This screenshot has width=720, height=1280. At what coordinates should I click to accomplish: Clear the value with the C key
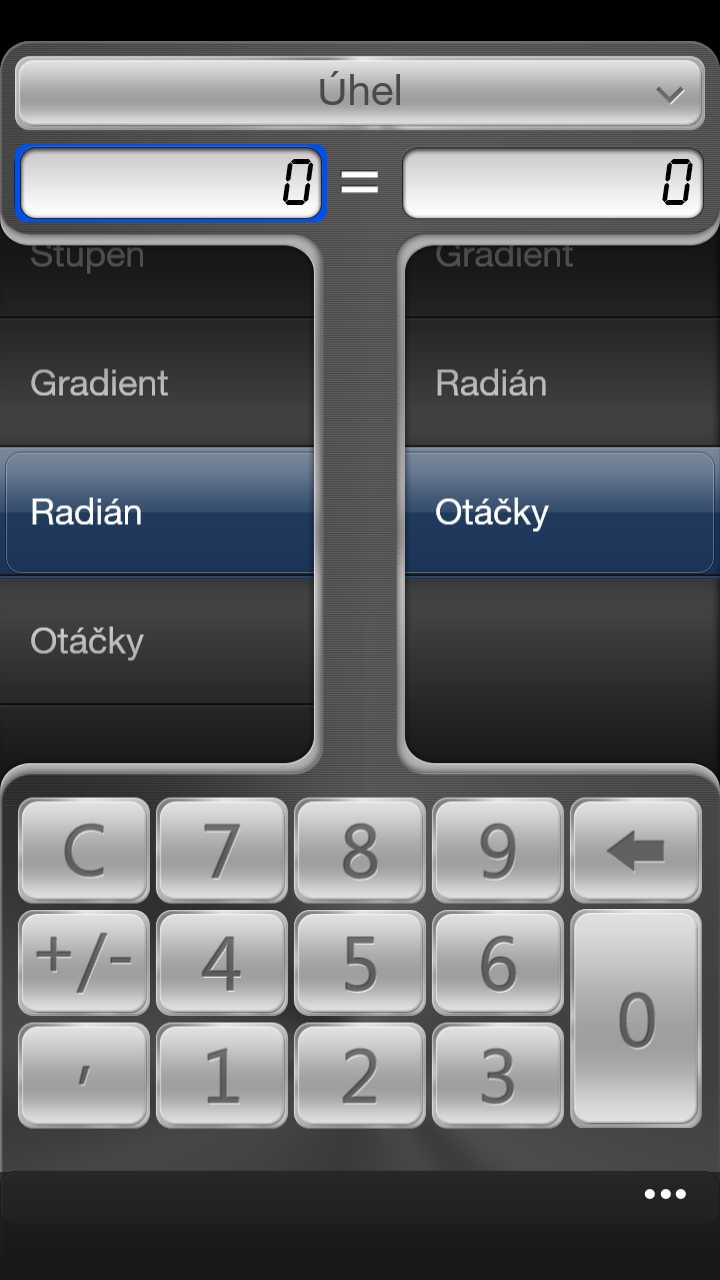[x=84, y=851]
